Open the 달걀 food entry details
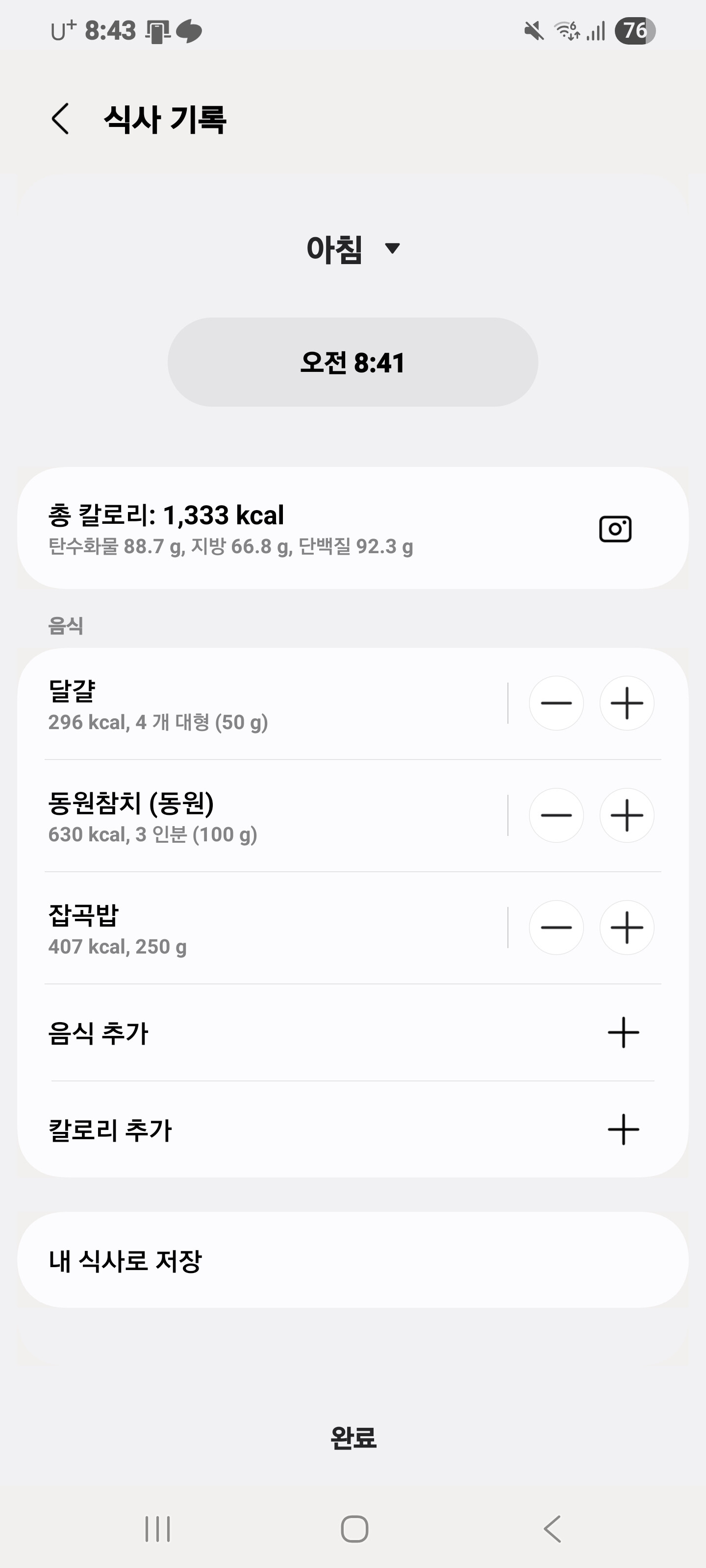 (244, 704)
